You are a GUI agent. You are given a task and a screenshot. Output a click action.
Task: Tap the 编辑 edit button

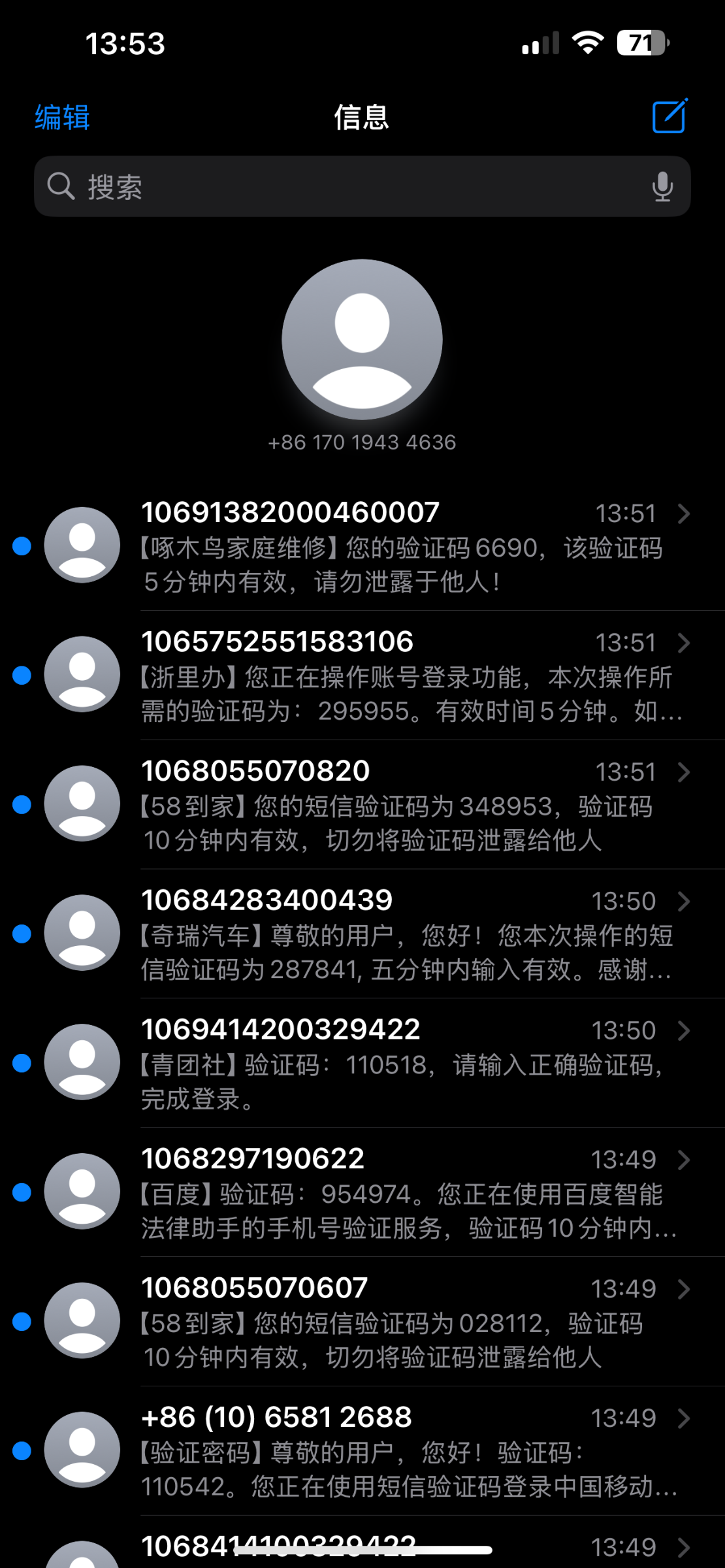coord(62,118)
